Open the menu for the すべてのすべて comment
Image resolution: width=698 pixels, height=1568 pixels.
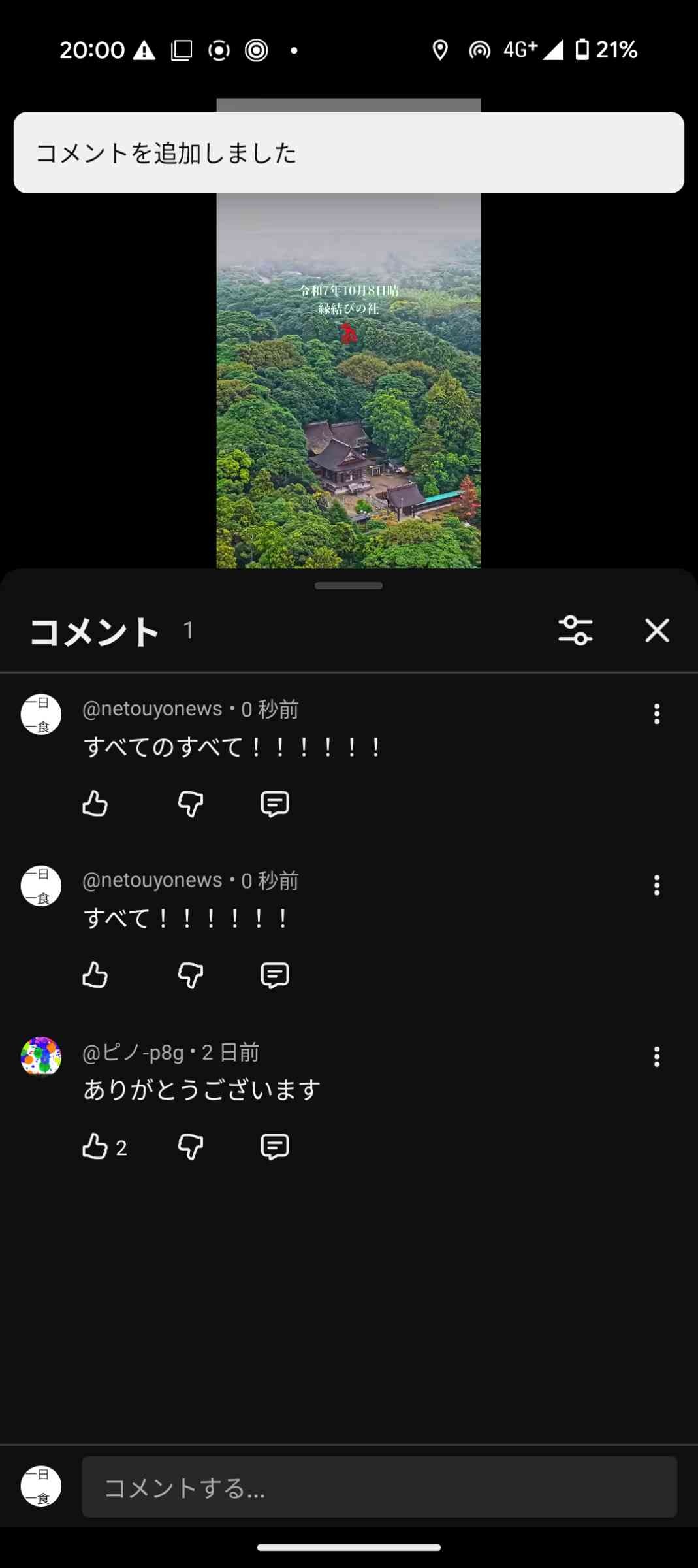pyautogui.click(x=657, y=713)
